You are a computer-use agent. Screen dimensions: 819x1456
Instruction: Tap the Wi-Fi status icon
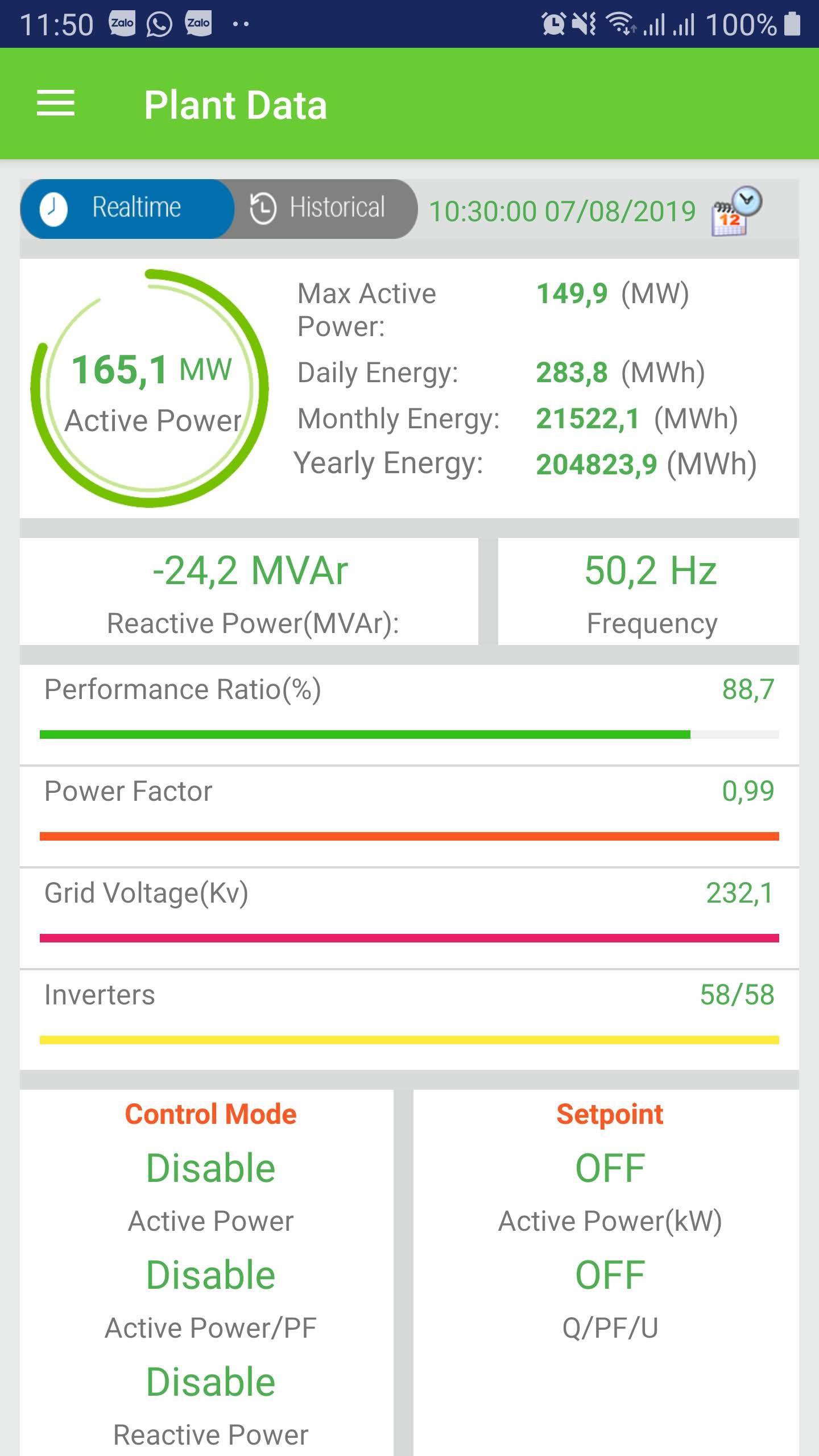pyautogui.click(x=620, y=24)
